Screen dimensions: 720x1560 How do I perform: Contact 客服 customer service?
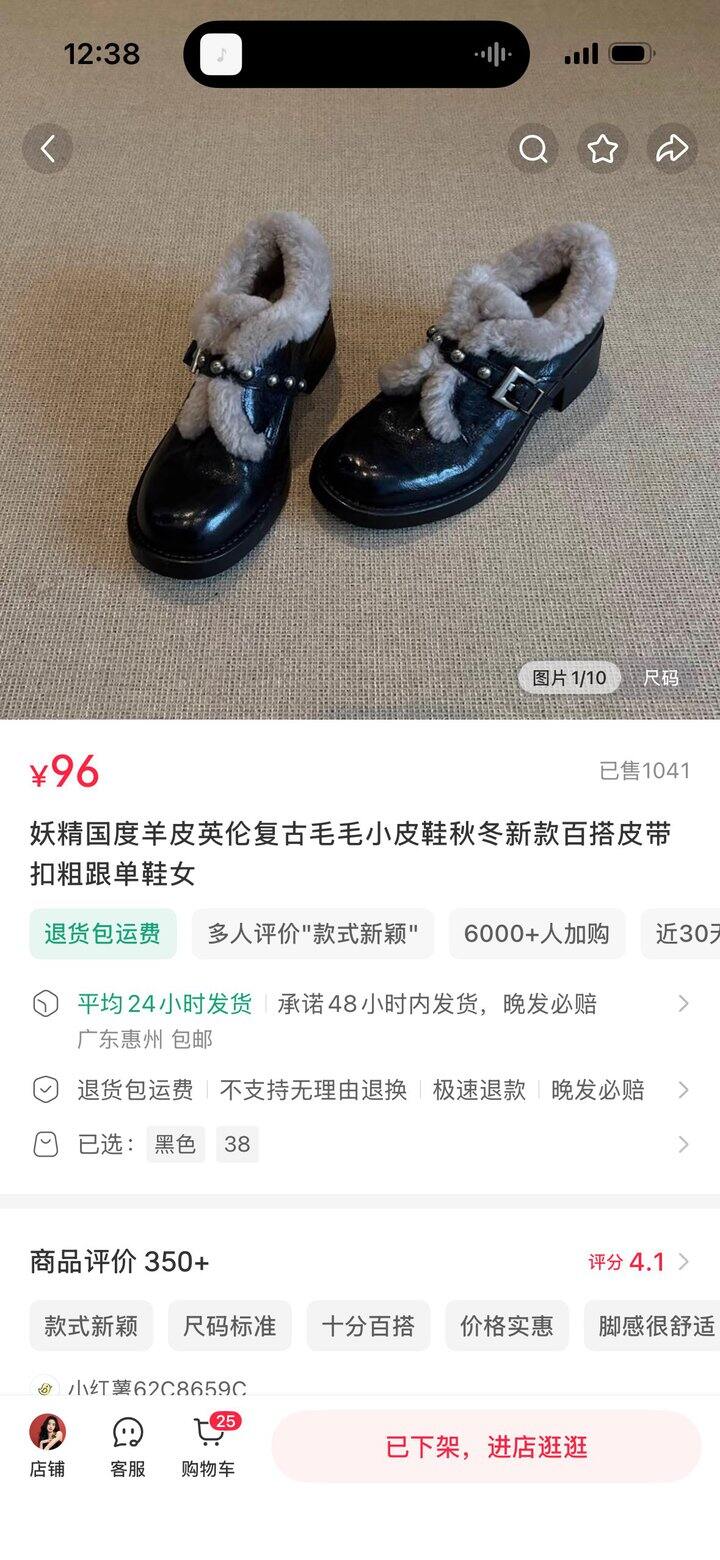point(128,1446)
